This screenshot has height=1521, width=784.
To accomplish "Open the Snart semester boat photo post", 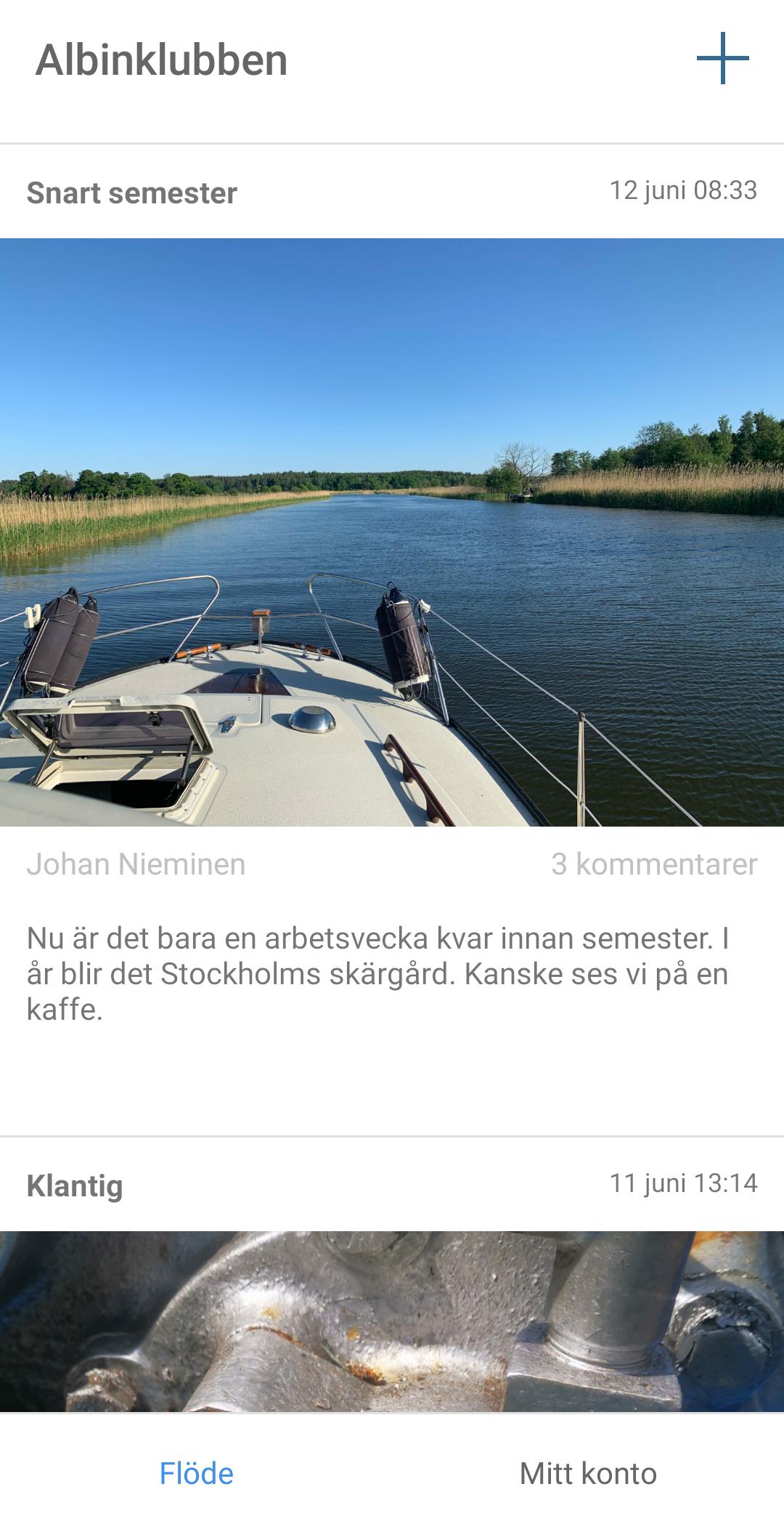I will click(x=392, y=532).
